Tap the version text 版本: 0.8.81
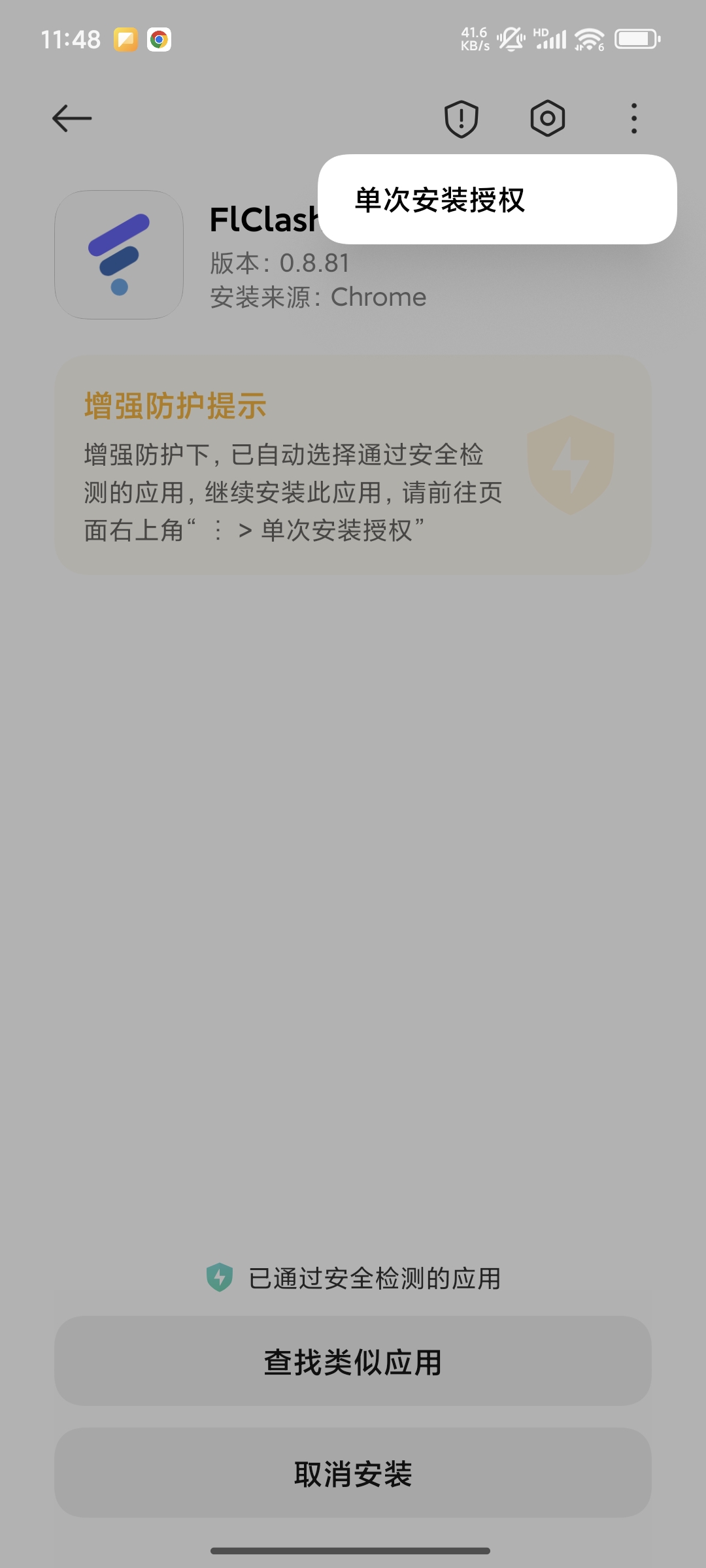Image resolution: width=706 pixels, height=1568 pixels. tap(277, 263)
